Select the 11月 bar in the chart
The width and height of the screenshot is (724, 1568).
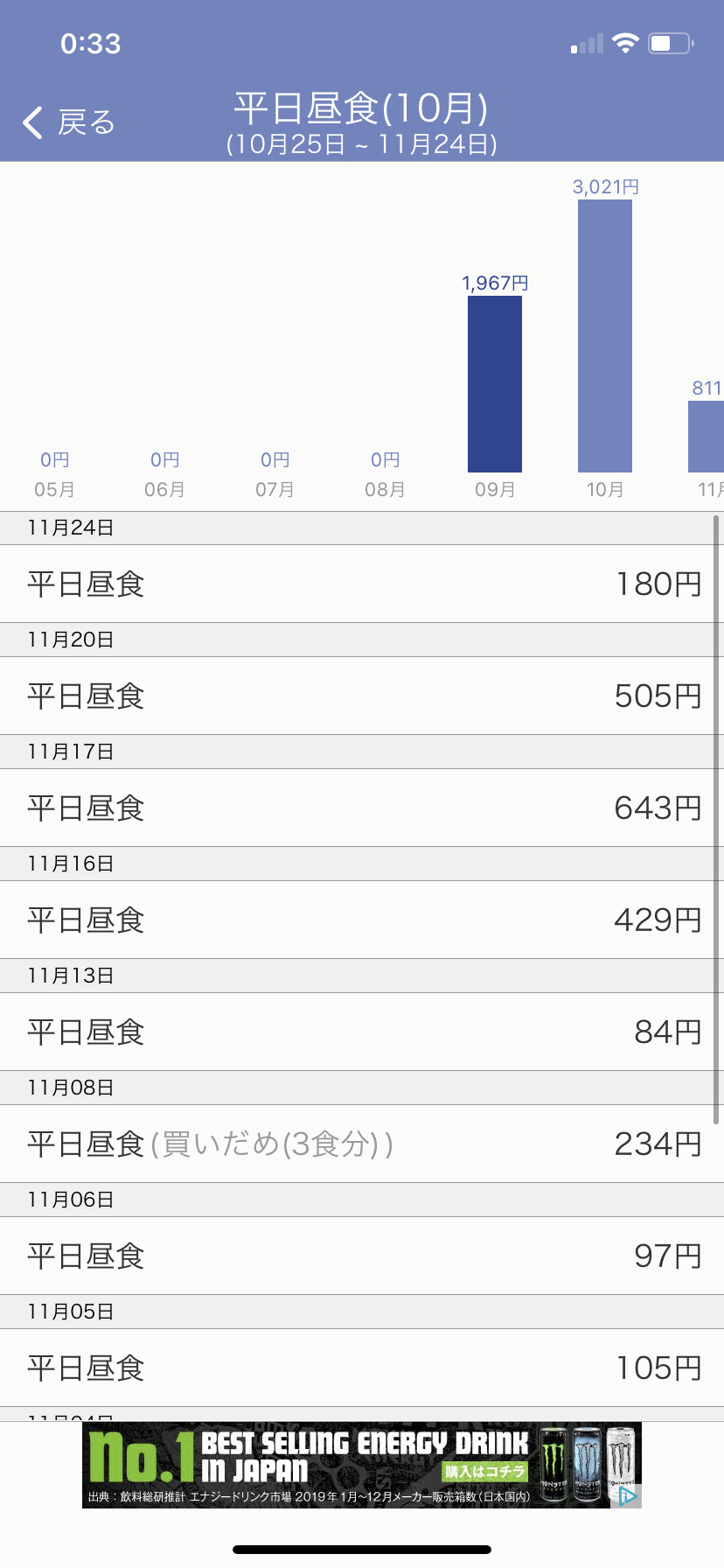(706, 437)
